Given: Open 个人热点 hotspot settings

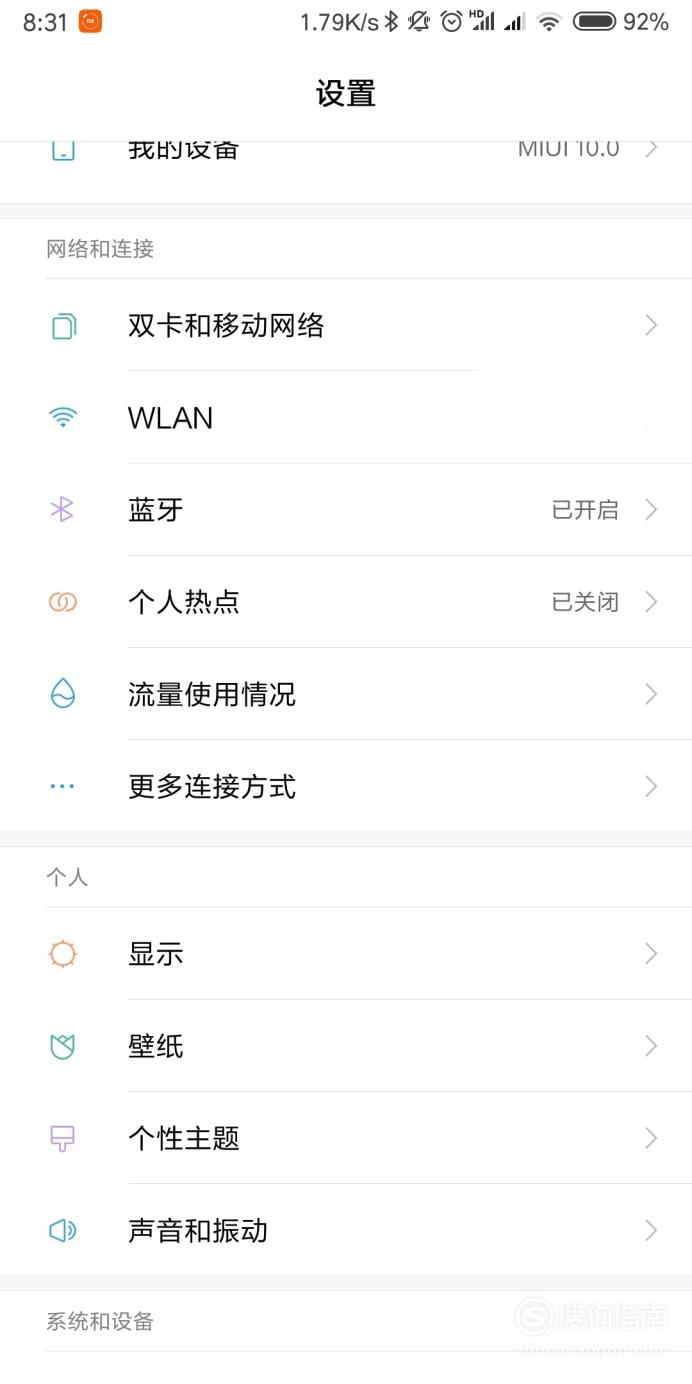Looking at the screenshot, I should pos(346,601).
